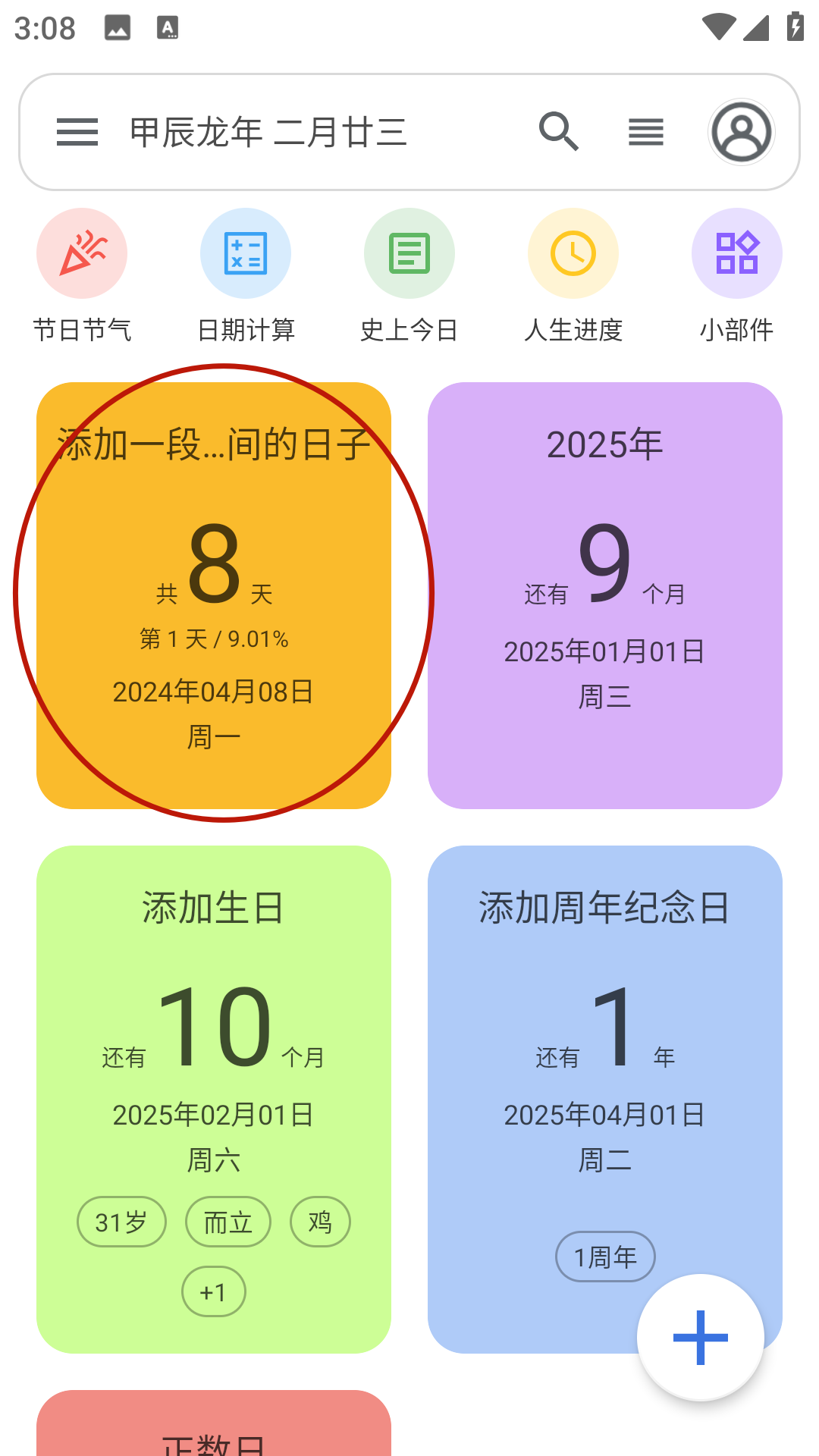
Task: Open 节日节气 holidays shortcut
Action: (82, 275)
